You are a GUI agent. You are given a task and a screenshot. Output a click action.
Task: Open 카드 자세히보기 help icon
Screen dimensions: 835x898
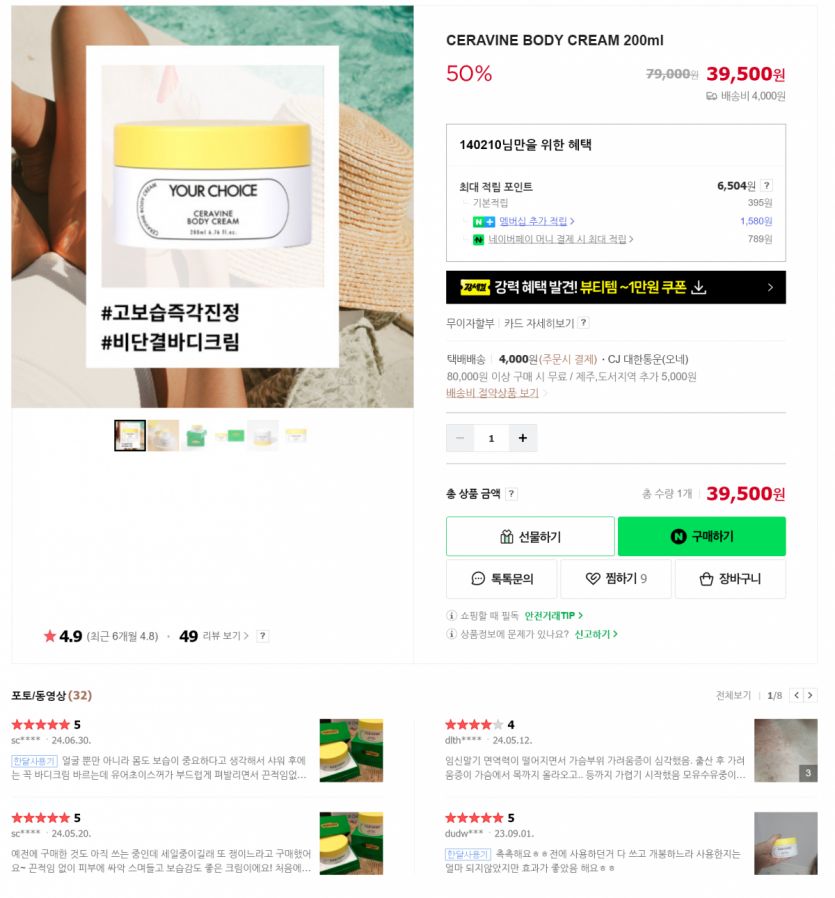click(583, 323)
